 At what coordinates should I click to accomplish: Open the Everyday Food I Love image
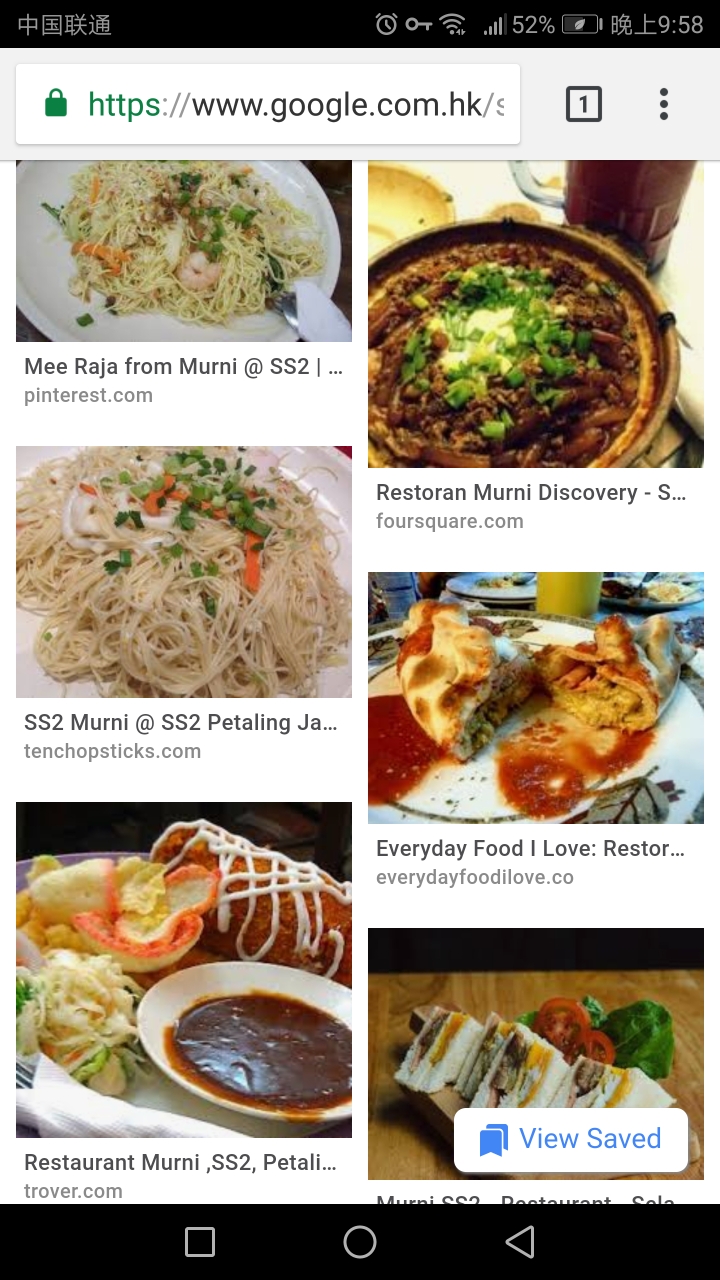click(x=536, y=698)
